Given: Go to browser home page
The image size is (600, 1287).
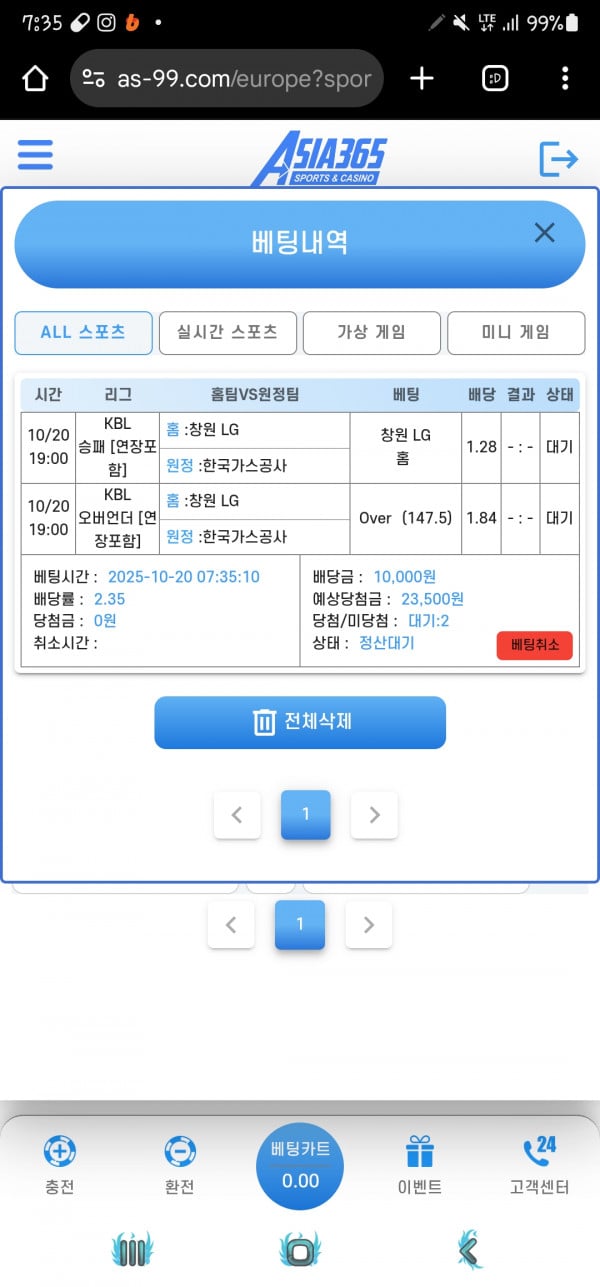Looking at the screenshot, I should [x=35, y=79].
